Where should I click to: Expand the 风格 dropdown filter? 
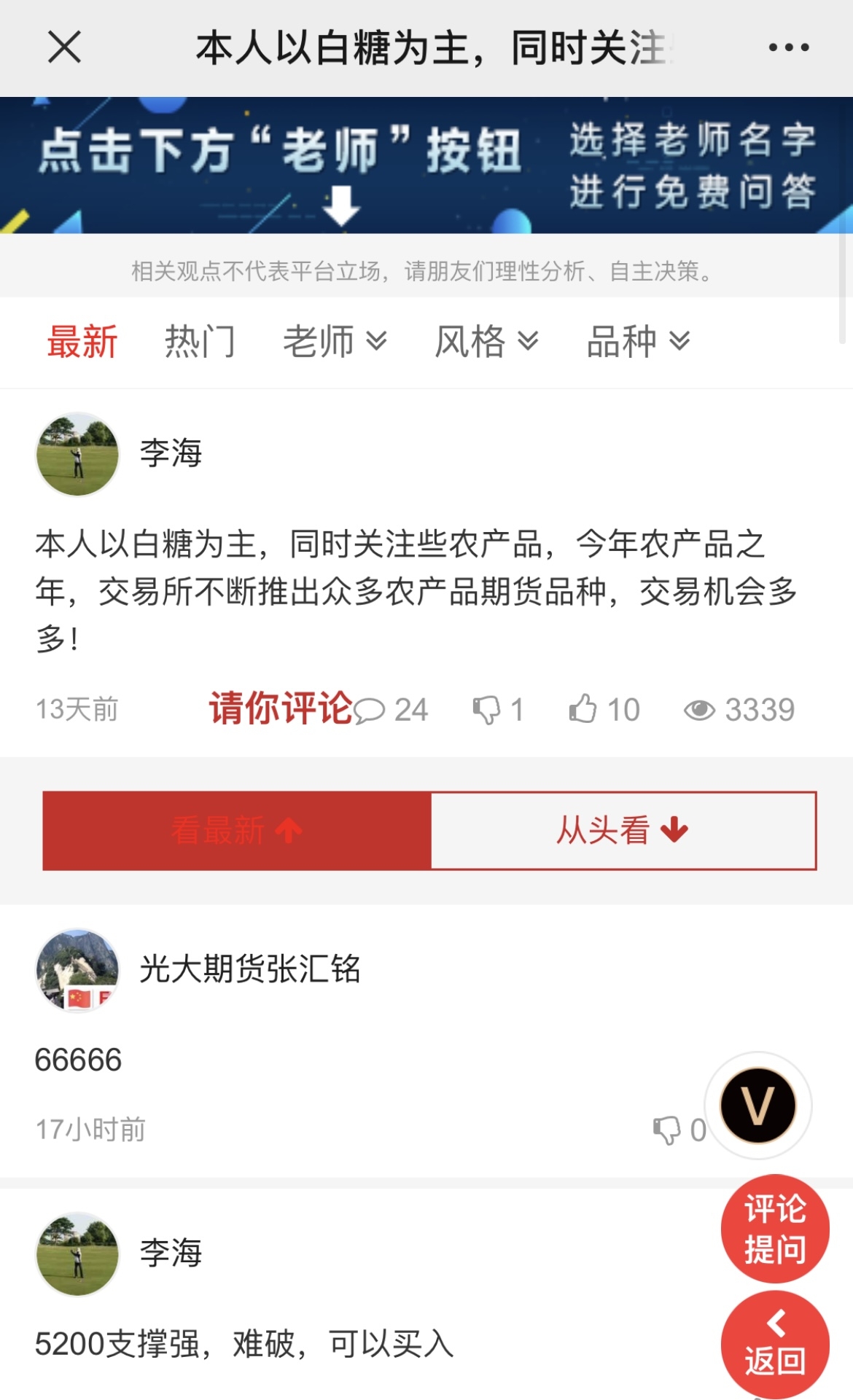[x=486, y=341]
